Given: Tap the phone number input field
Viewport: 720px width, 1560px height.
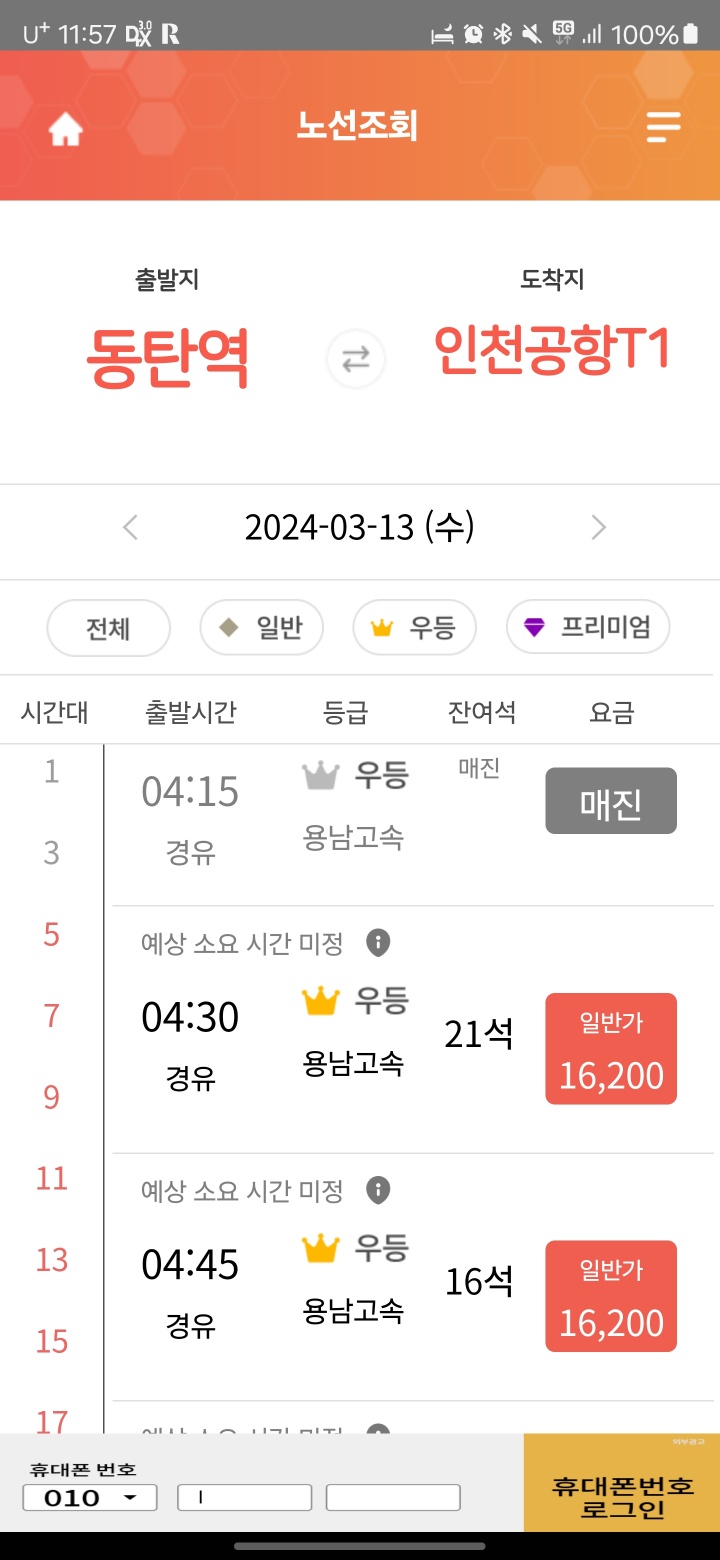Looking at the screenshot, I should (243, 1497).
